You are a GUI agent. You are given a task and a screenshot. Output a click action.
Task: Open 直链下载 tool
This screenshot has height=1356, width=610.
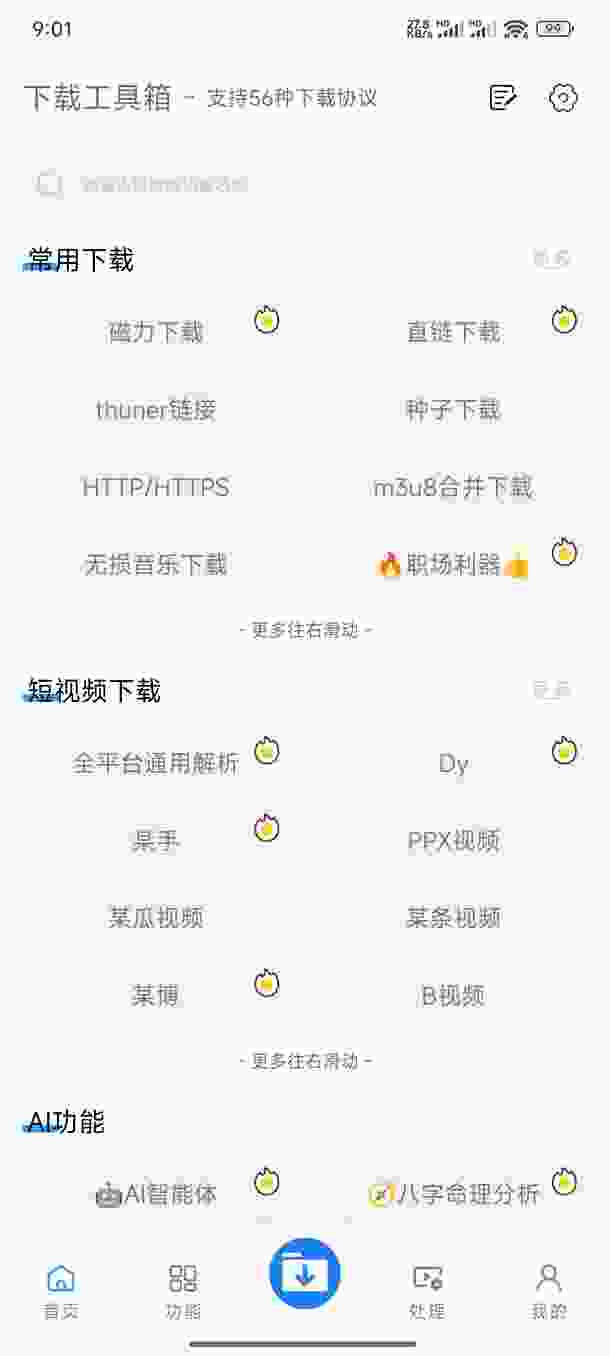click(453, 332)
